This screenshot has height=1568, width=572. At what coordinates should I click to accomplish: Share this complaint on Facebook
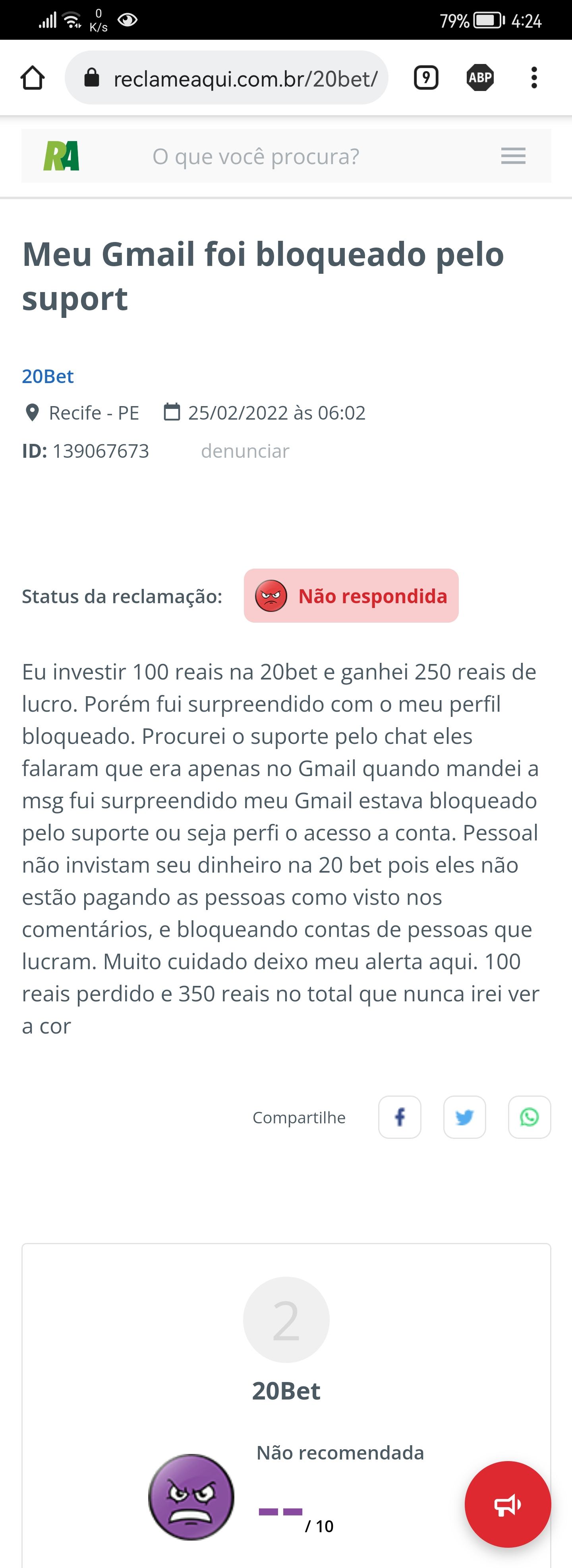point(400,1117)
